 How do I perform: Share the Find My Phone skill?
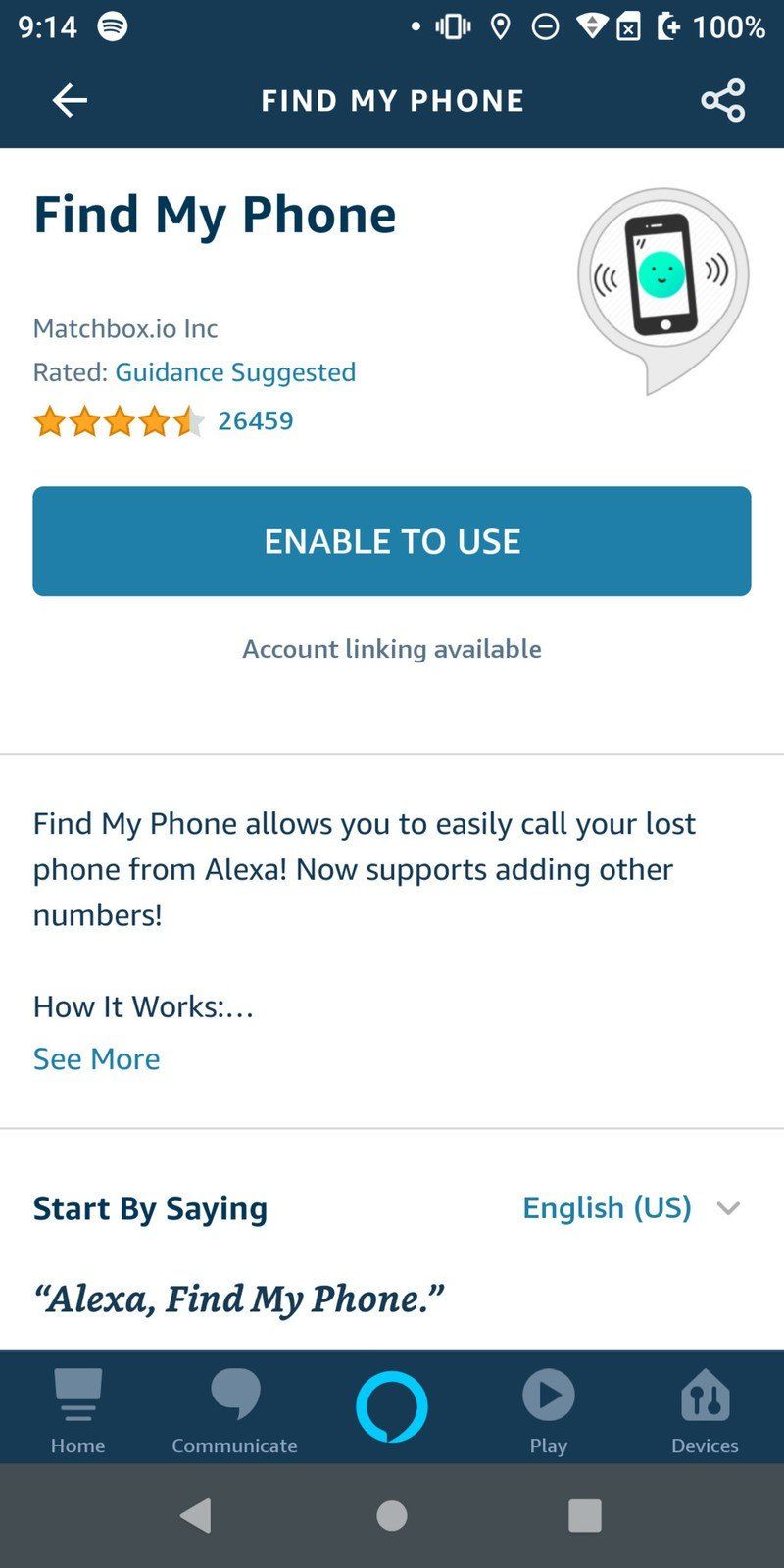(722, 100)
